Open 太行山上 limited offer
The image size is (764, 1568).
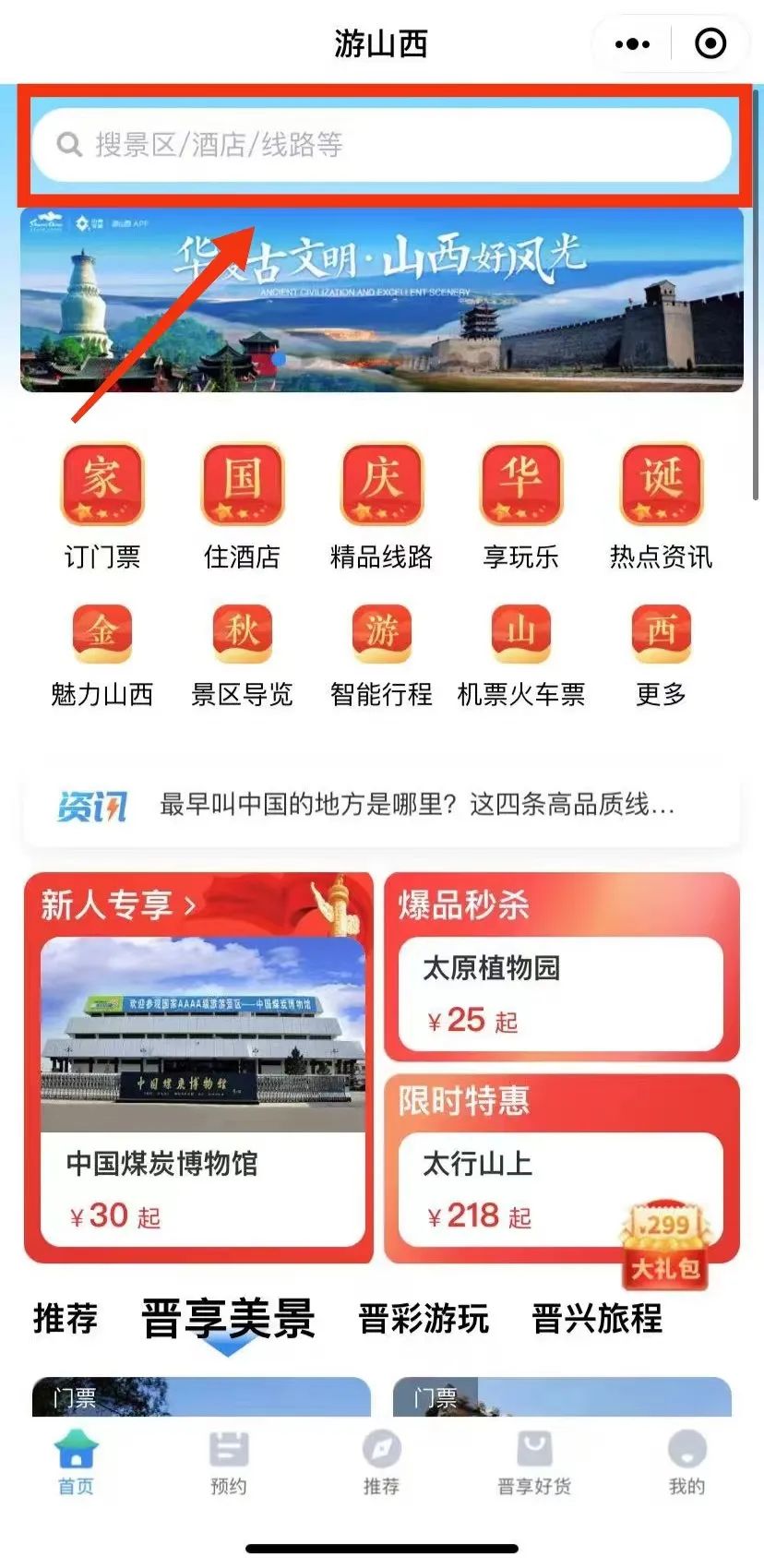(560, 1190)
